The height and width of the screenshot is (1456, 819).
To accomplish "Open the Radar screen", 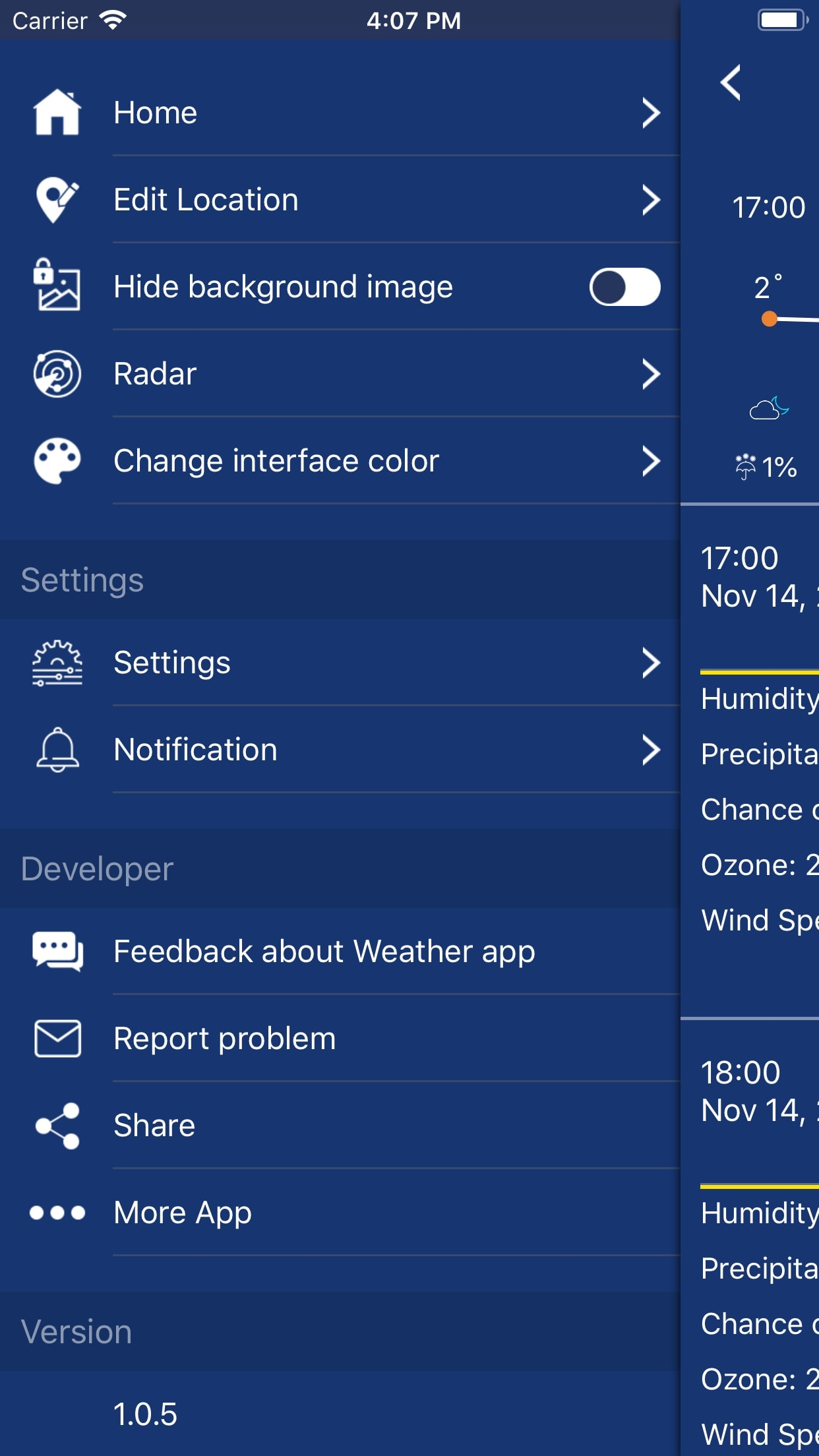I will pyautogui.click(x=340, y=374).
